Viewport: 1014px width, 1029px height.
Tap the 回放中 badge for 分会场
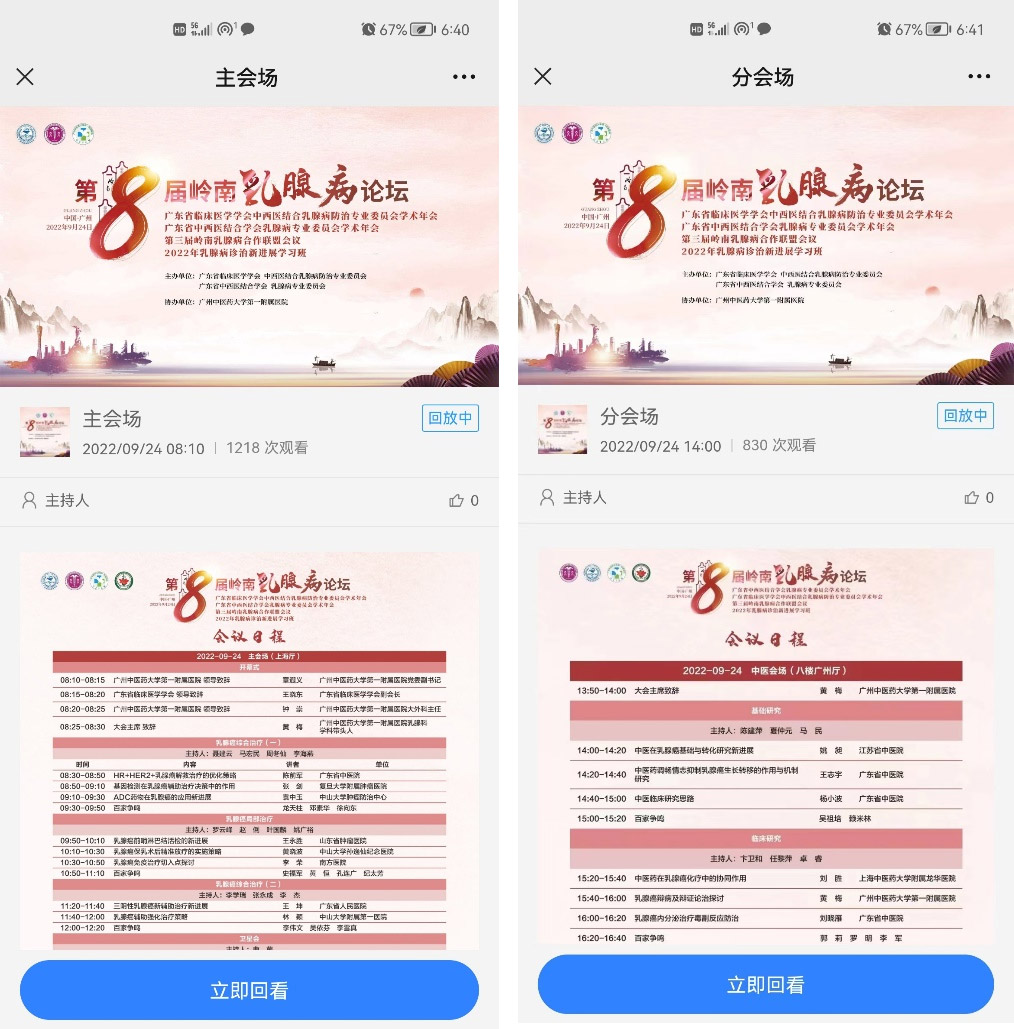965,415
